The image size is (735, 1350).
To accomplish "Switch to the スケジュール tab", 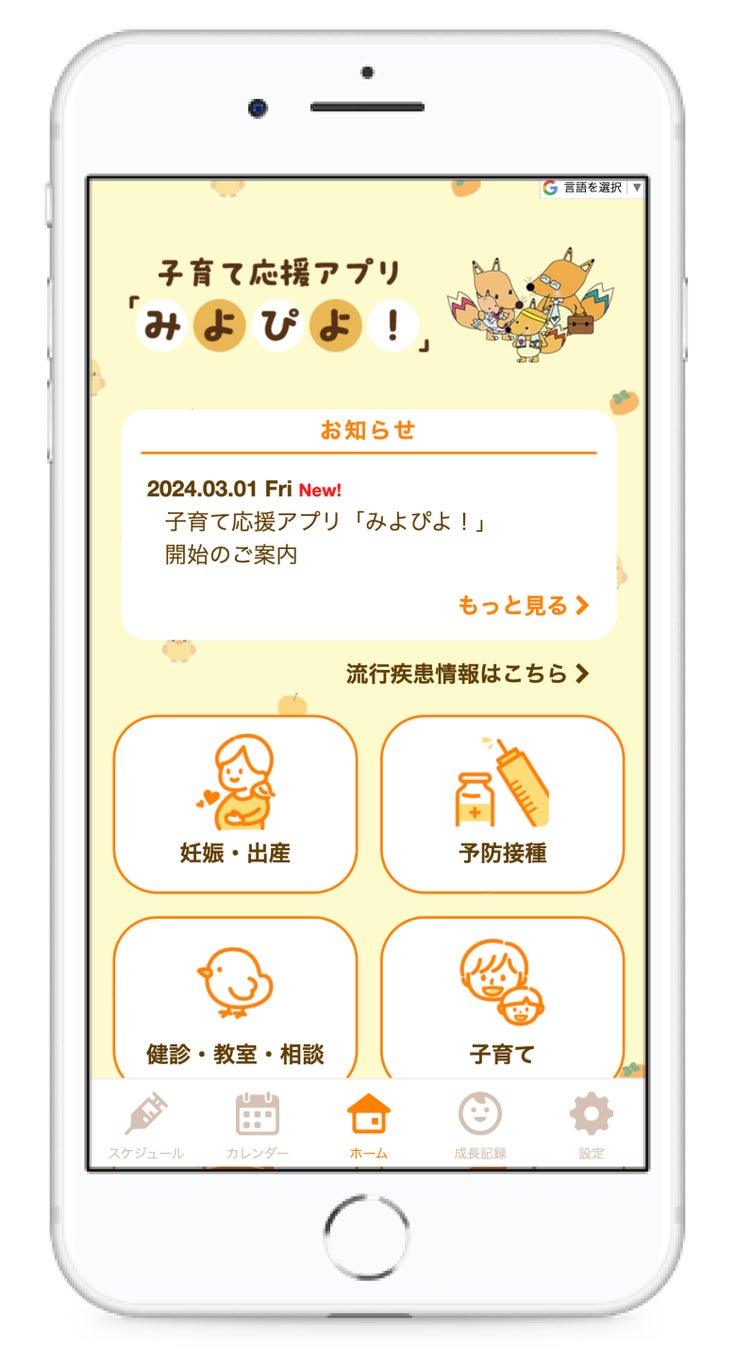I will click(146, 1126).
